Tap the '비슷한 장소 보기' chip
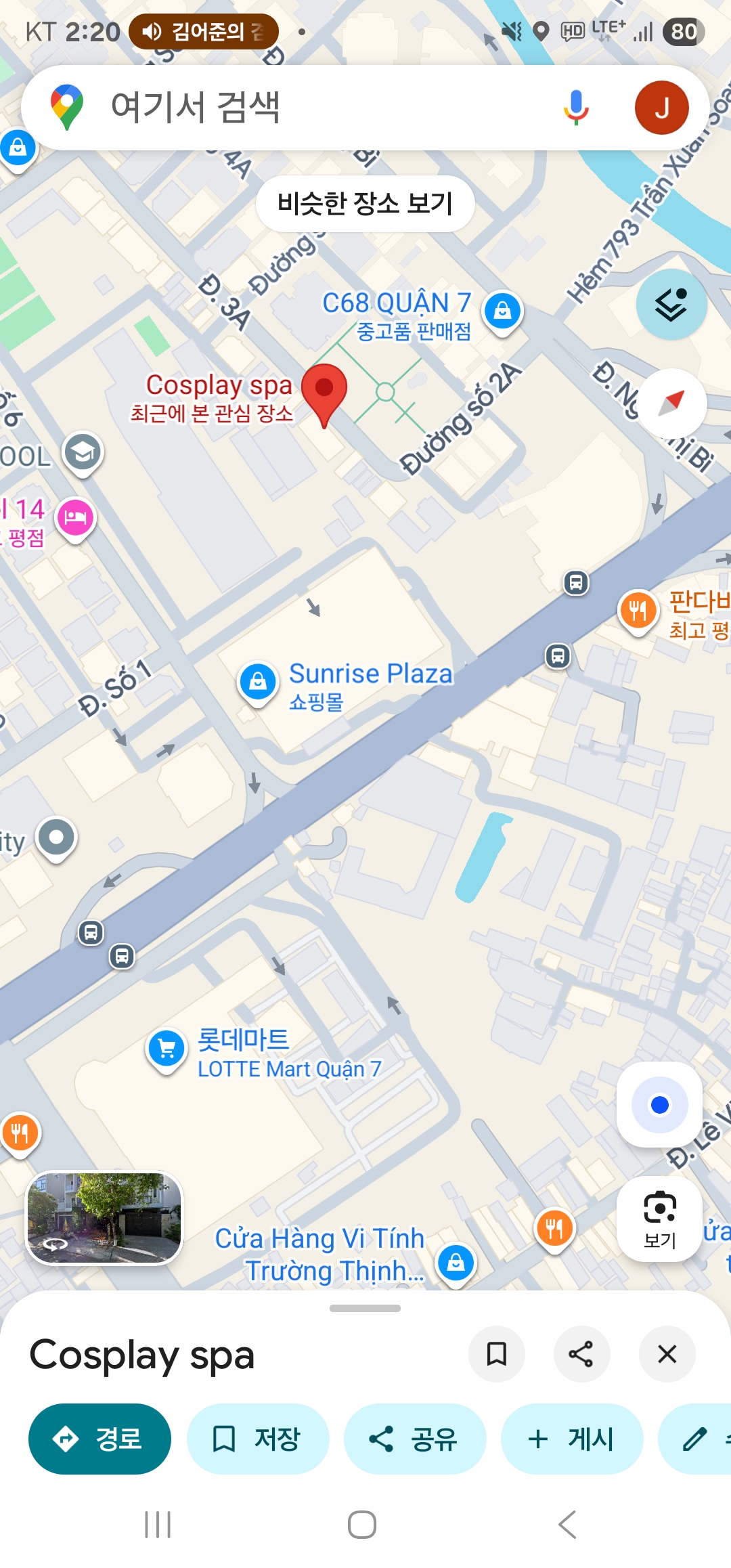 [365, 203]
